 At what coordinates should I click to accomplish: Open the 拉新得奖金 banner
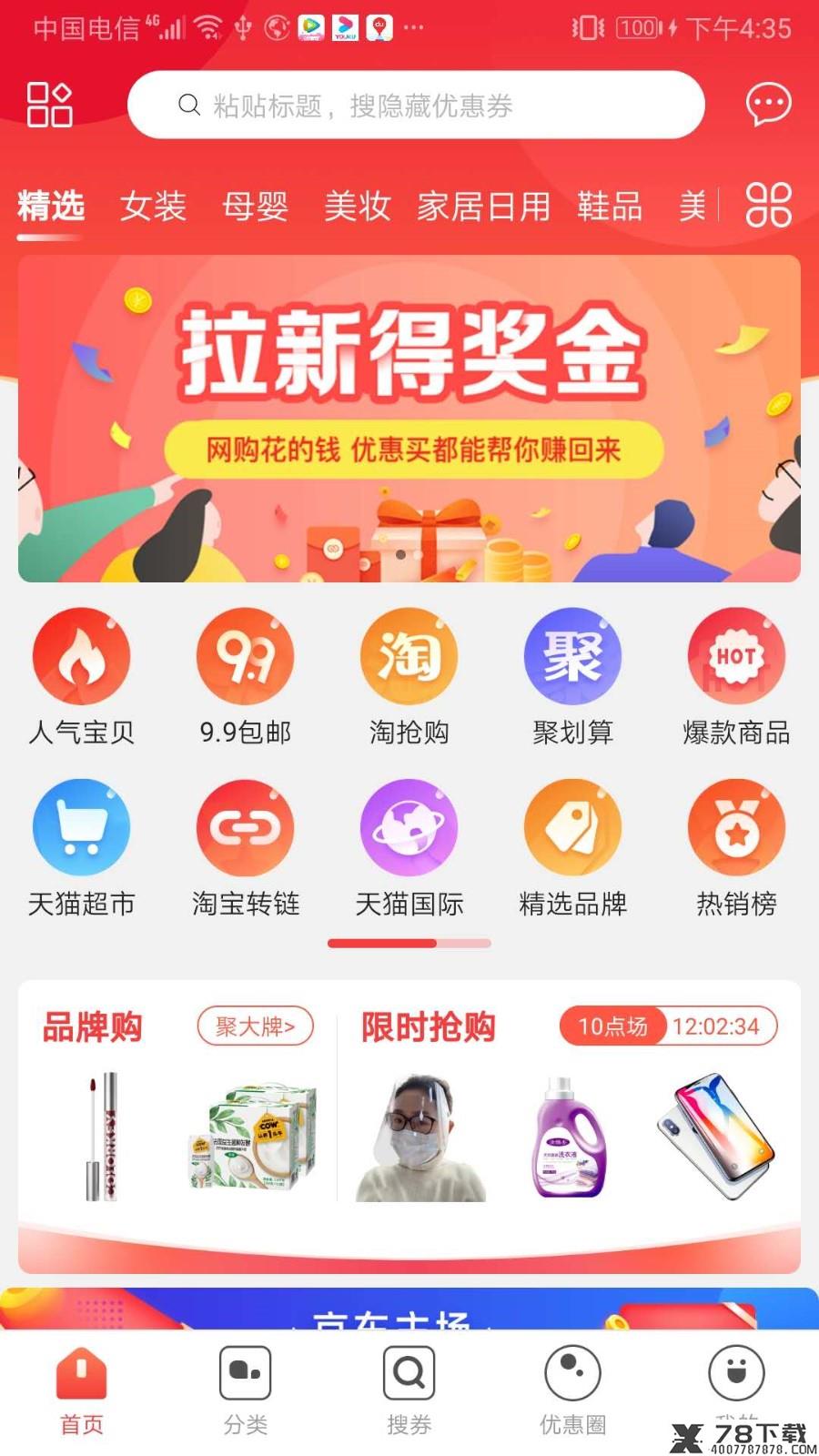coord(409,419)
